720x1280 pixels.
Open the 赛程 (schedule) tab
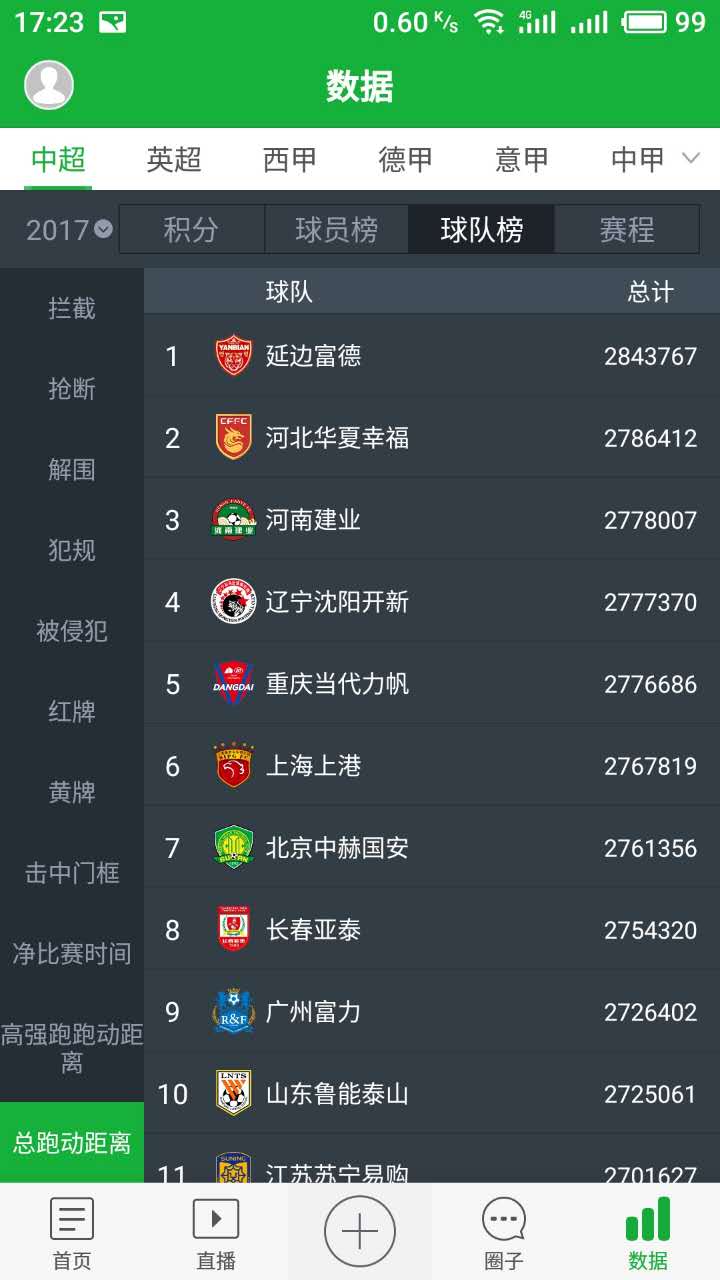point(626,229)
